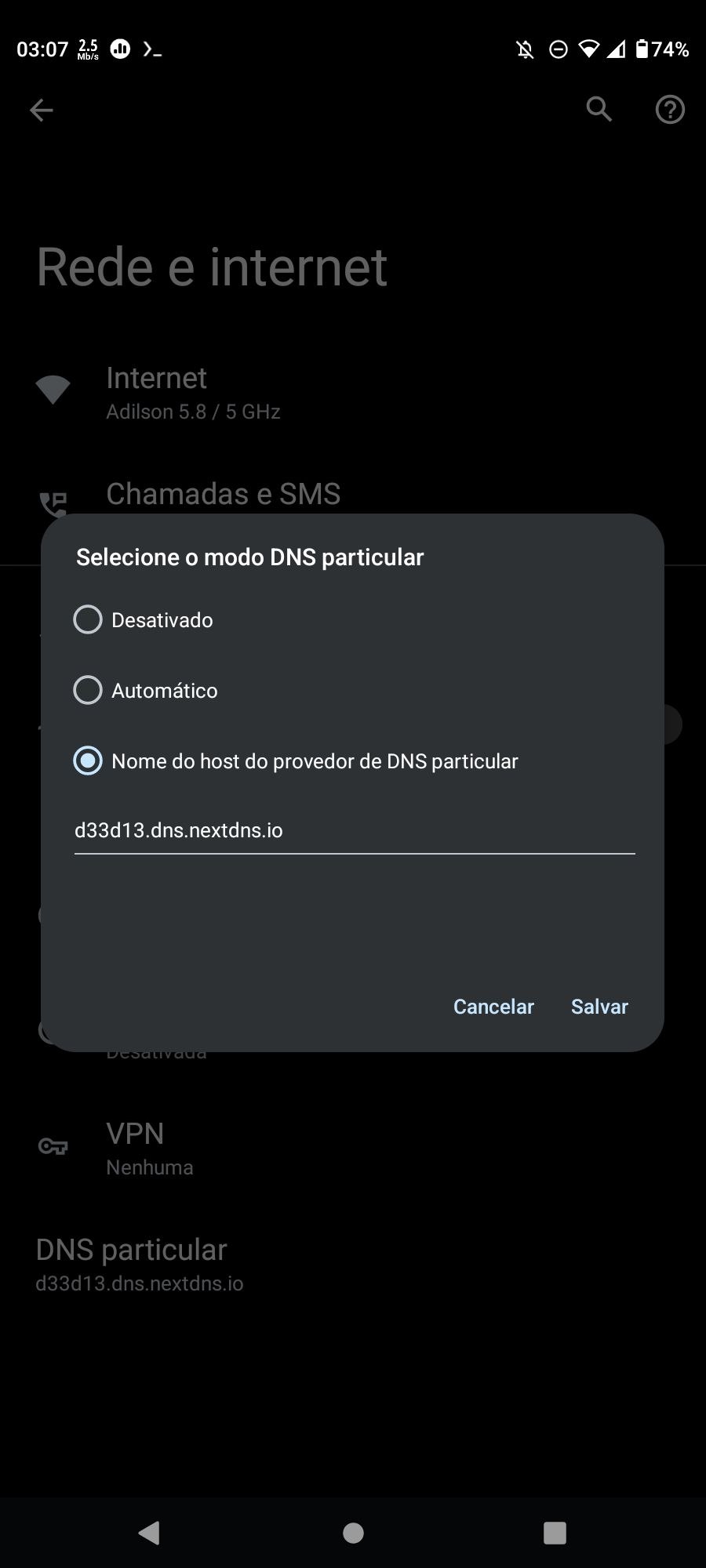
Task: Select the Desativado DNS mode
Action: coord(88,619)
